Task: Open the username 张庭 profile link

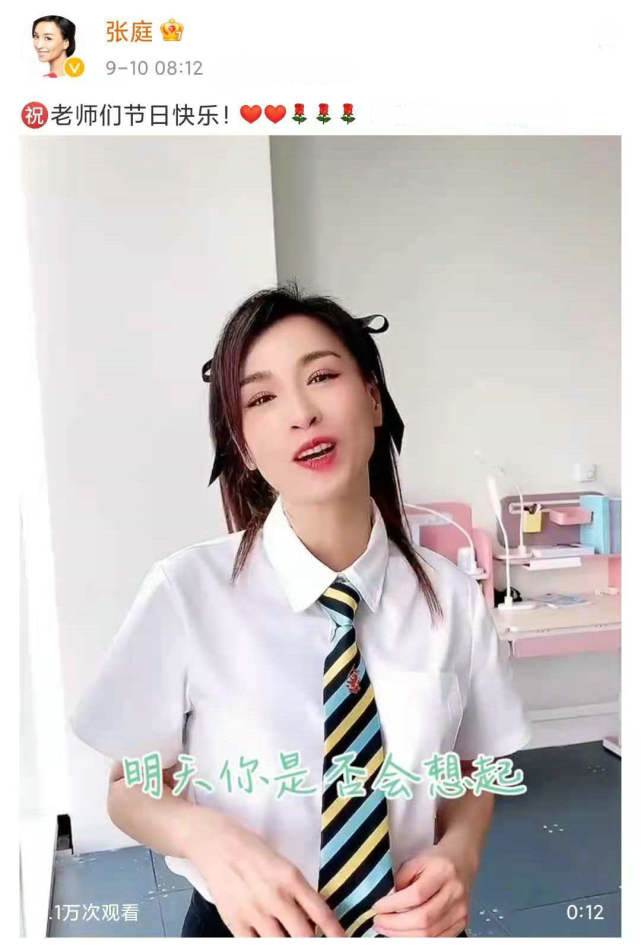Action: (x=129, y=32)
